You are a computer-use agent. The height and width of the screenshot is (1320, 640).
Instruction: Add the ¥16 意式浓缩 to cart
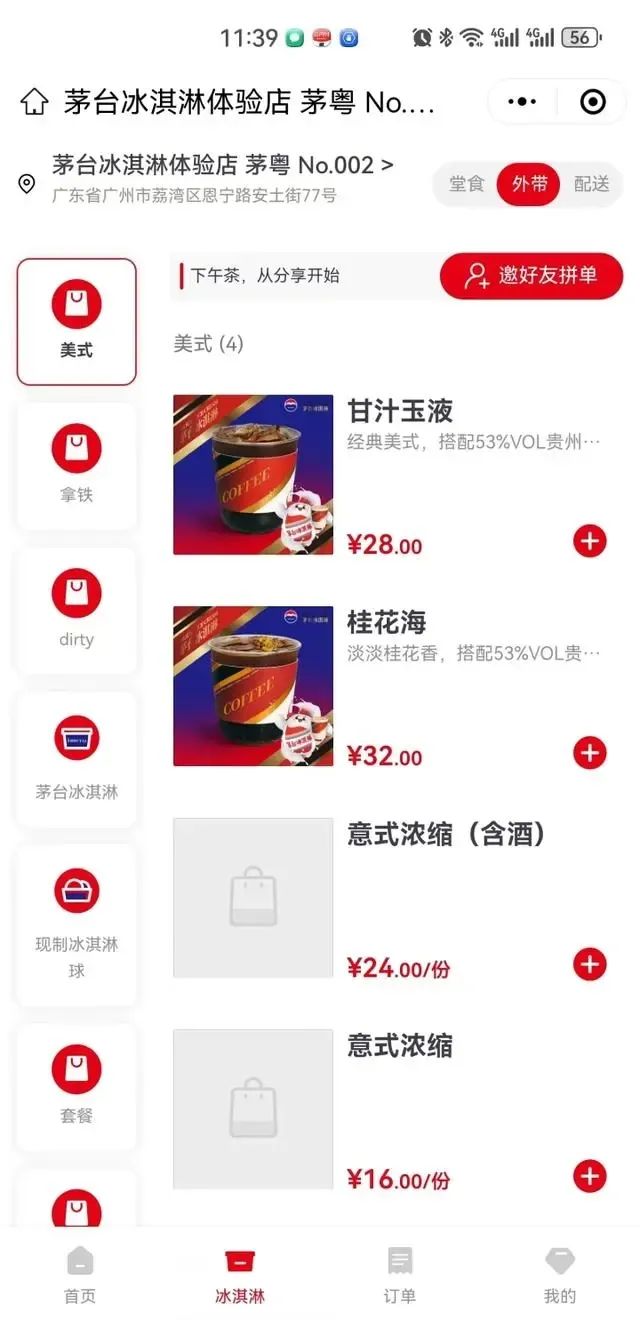click(589, 1176)
